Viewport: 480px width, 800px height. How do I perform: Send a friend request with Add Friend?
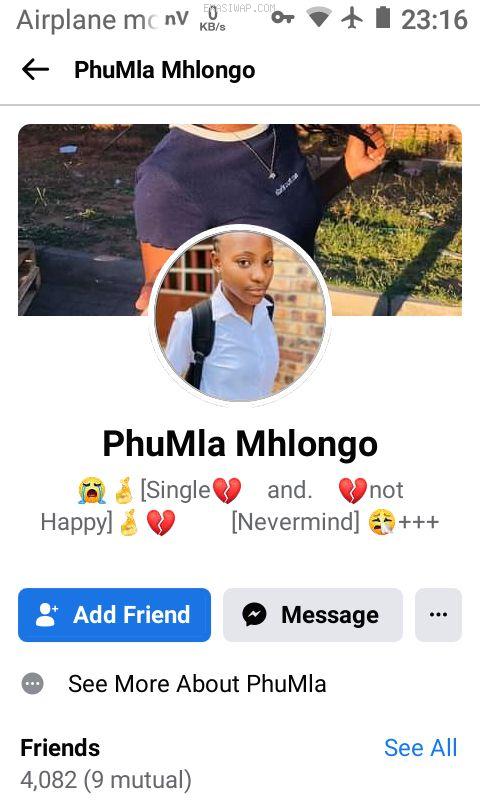114,615
